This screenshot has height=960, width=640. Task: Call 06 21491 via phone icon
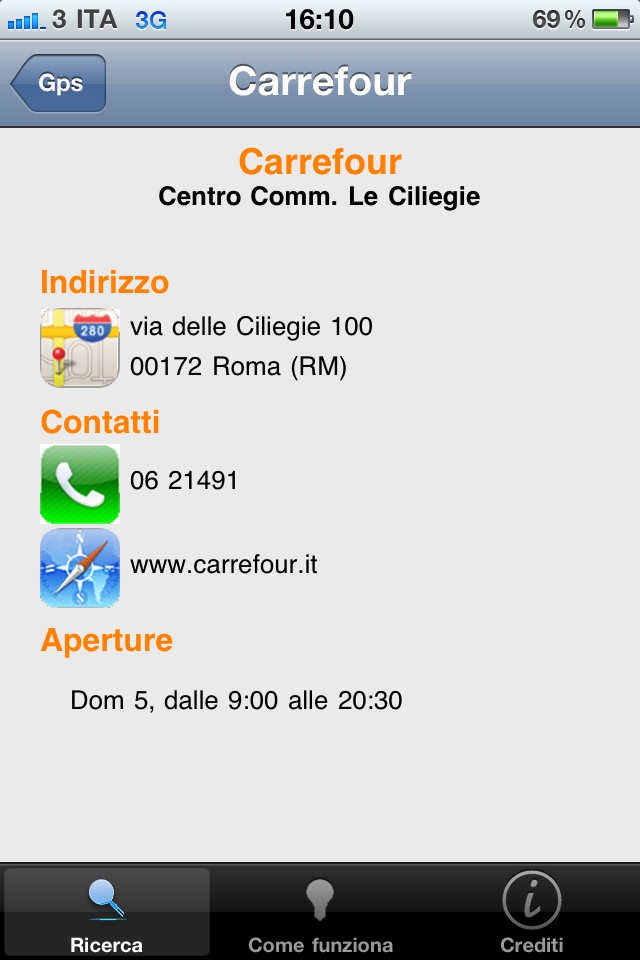pyautogui.click(x=80, y=484)
